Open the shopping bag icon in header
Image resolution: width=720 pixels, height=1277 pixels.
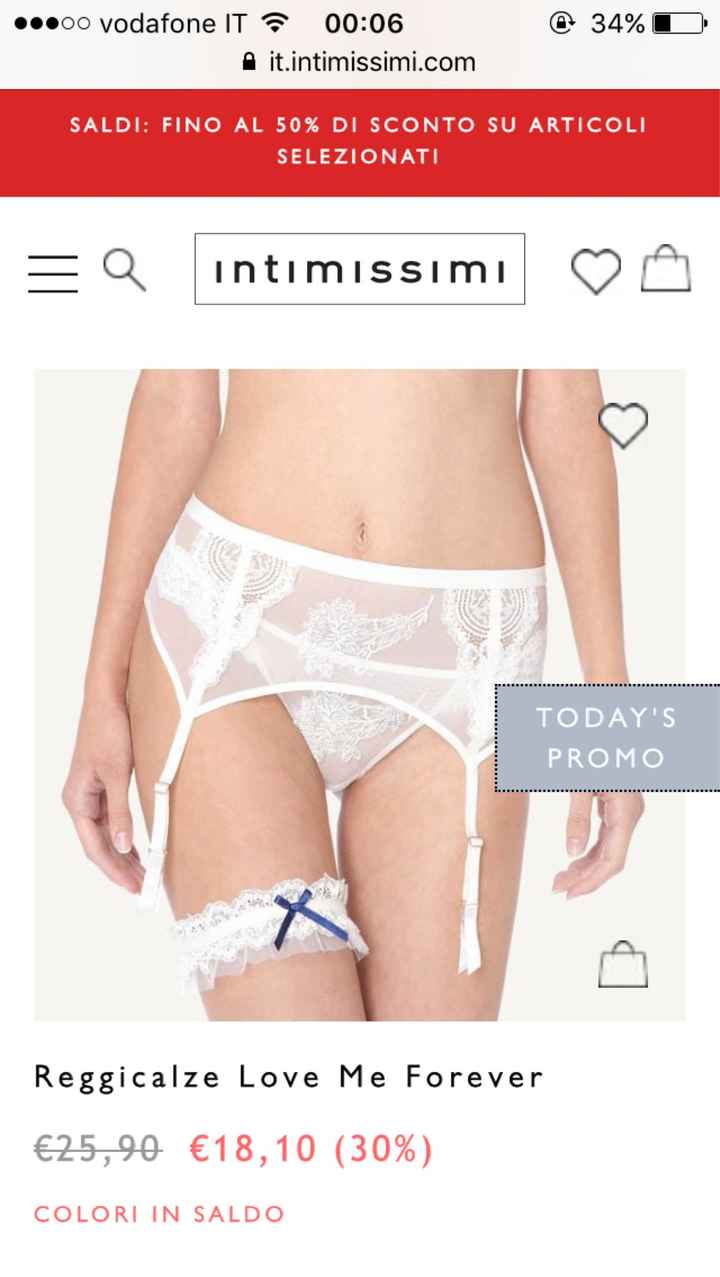(666, 269)
